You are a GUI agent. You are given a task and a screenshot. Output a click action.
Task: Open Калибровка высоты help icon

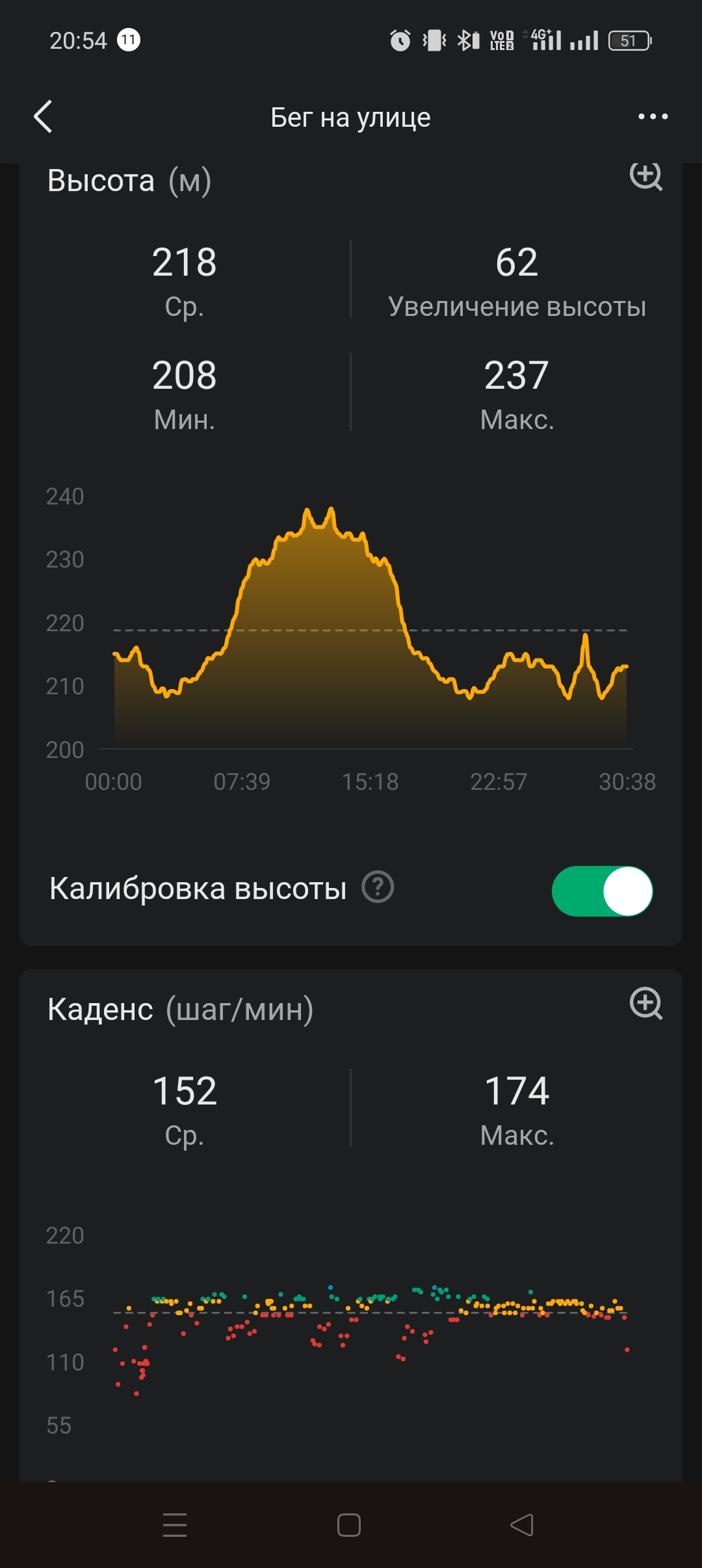pyautogui.click(x=378, y=887)
